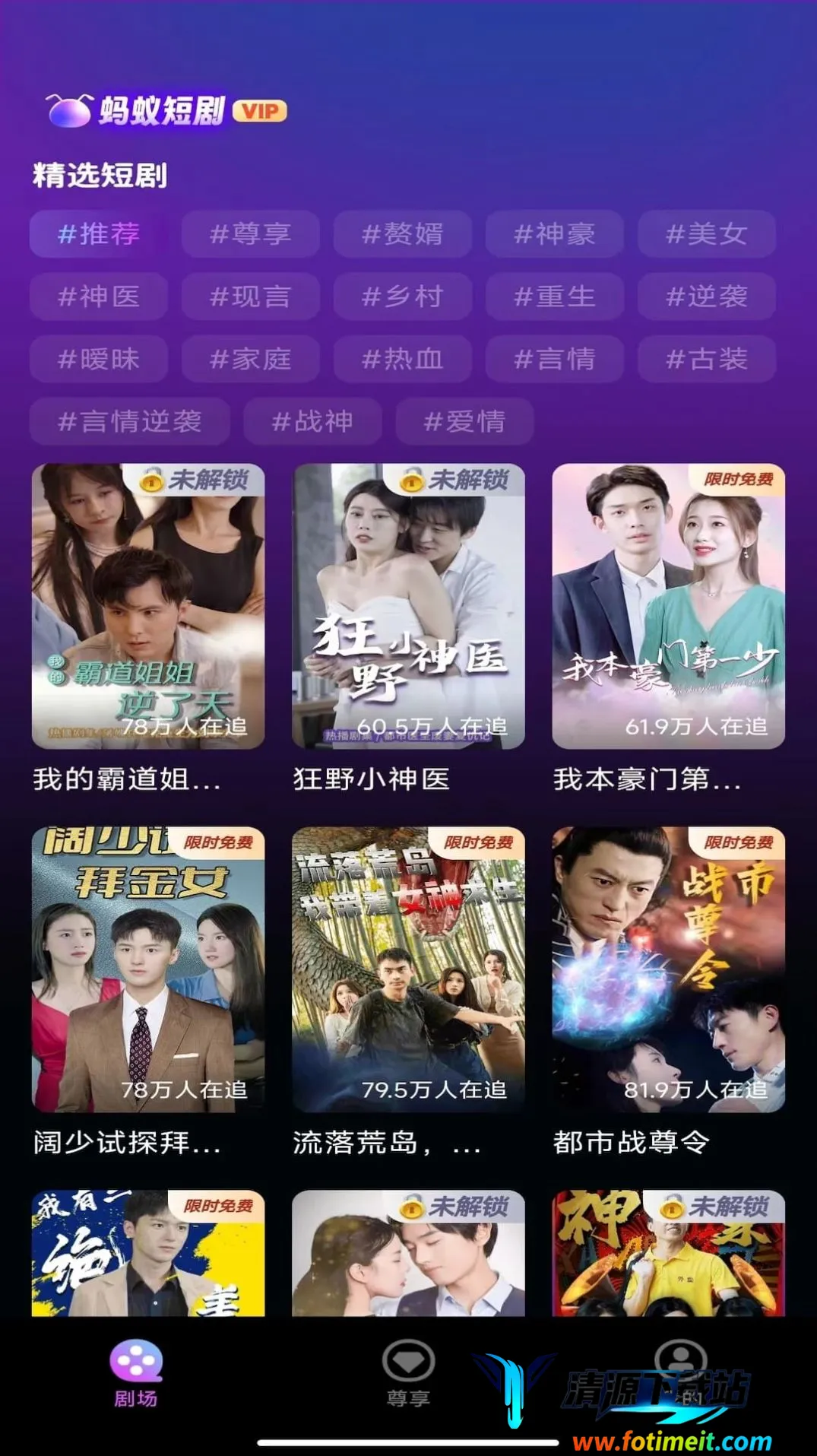Show #逆袭 short dramas

point(706,297)
